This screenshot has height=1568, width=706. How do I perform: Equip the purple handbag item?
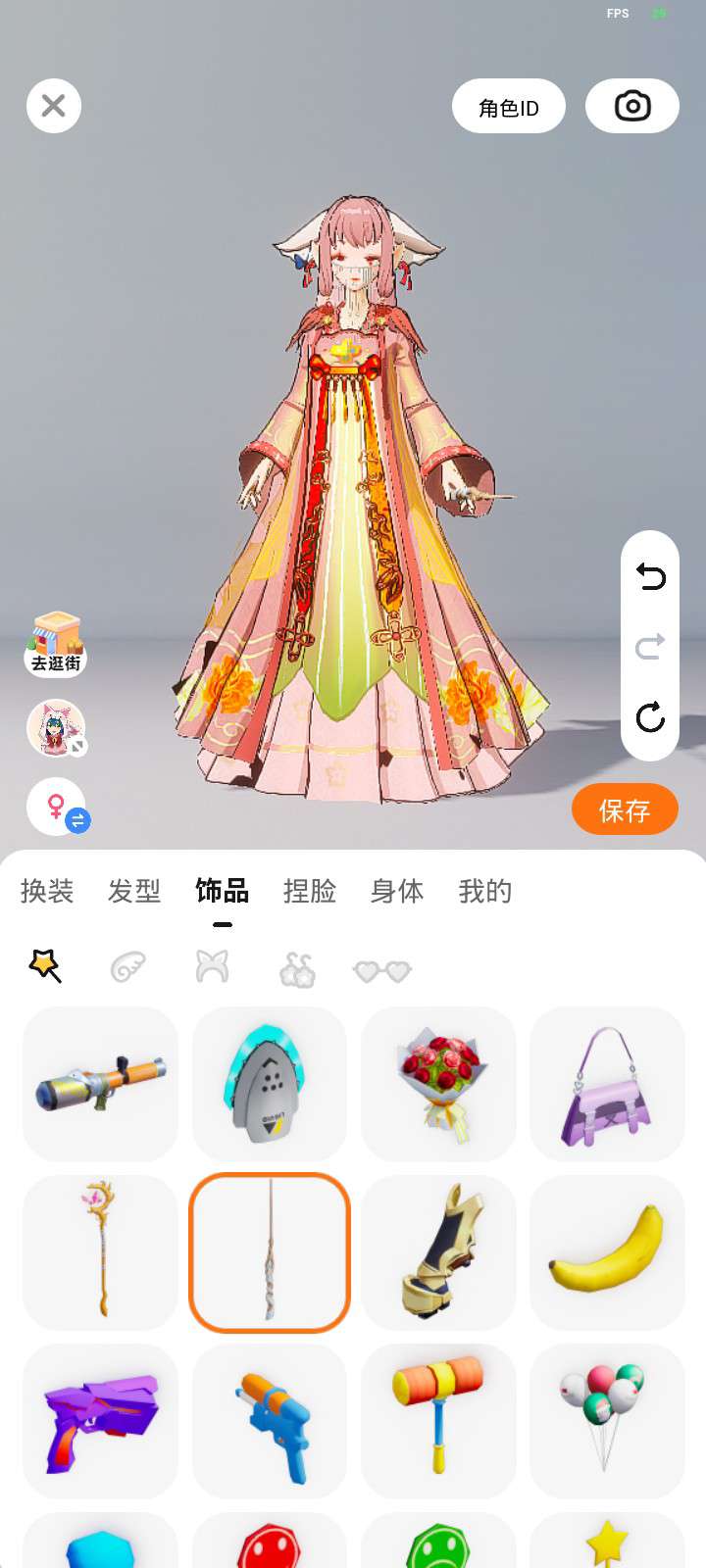click(607, 1084)
